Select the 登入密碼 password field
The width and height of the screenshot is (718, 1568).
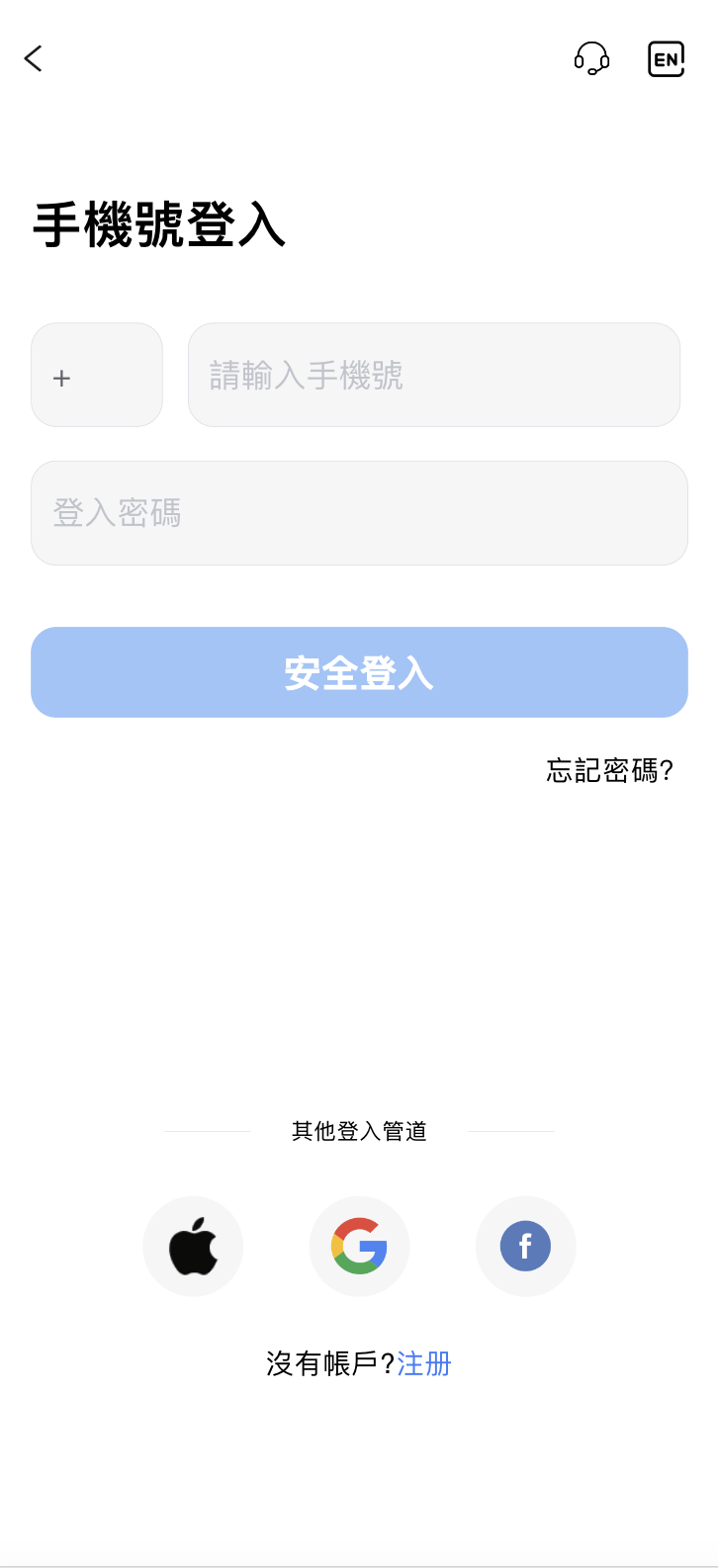359,513
